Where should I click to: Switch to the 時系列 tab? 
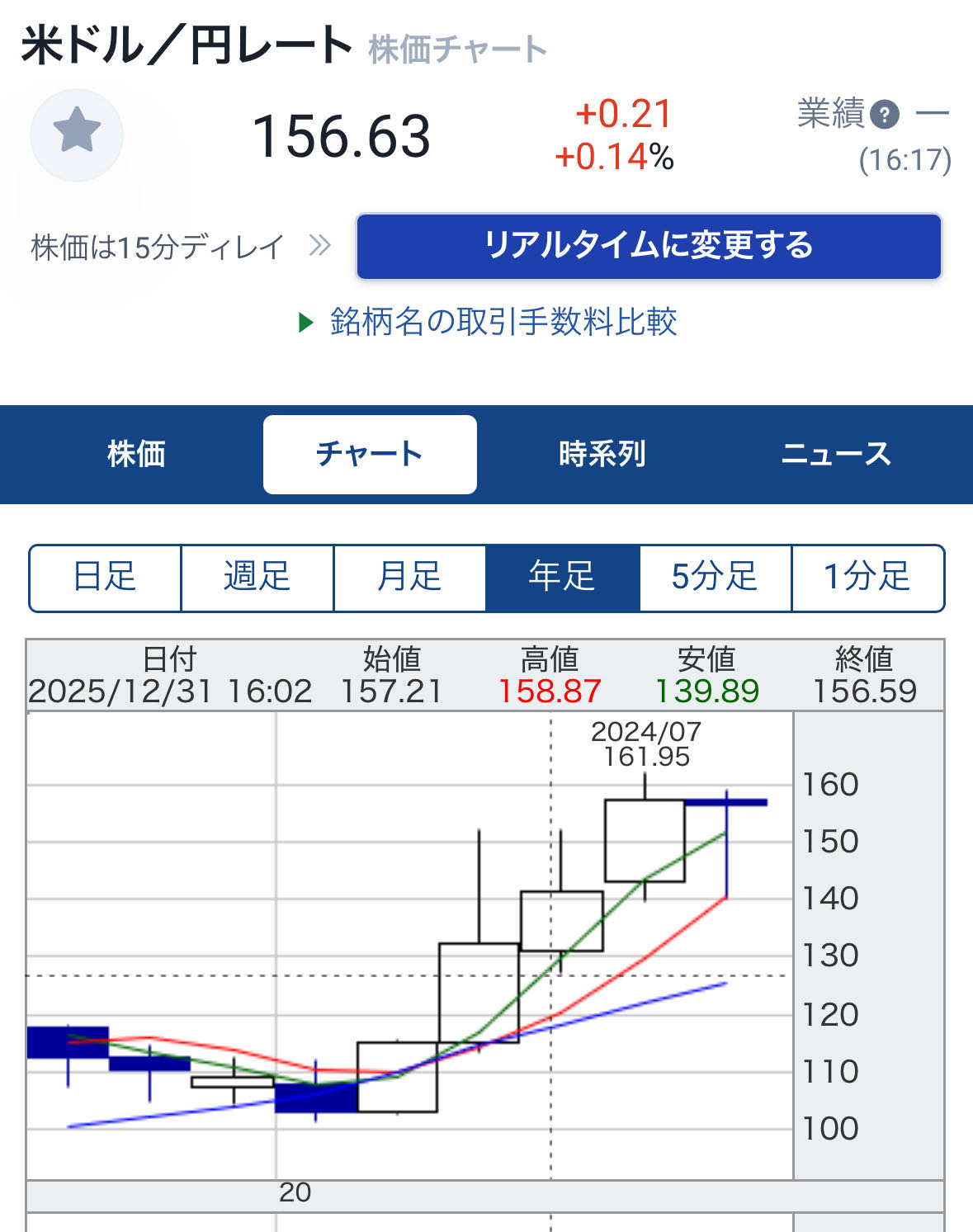tap(602, 454)
